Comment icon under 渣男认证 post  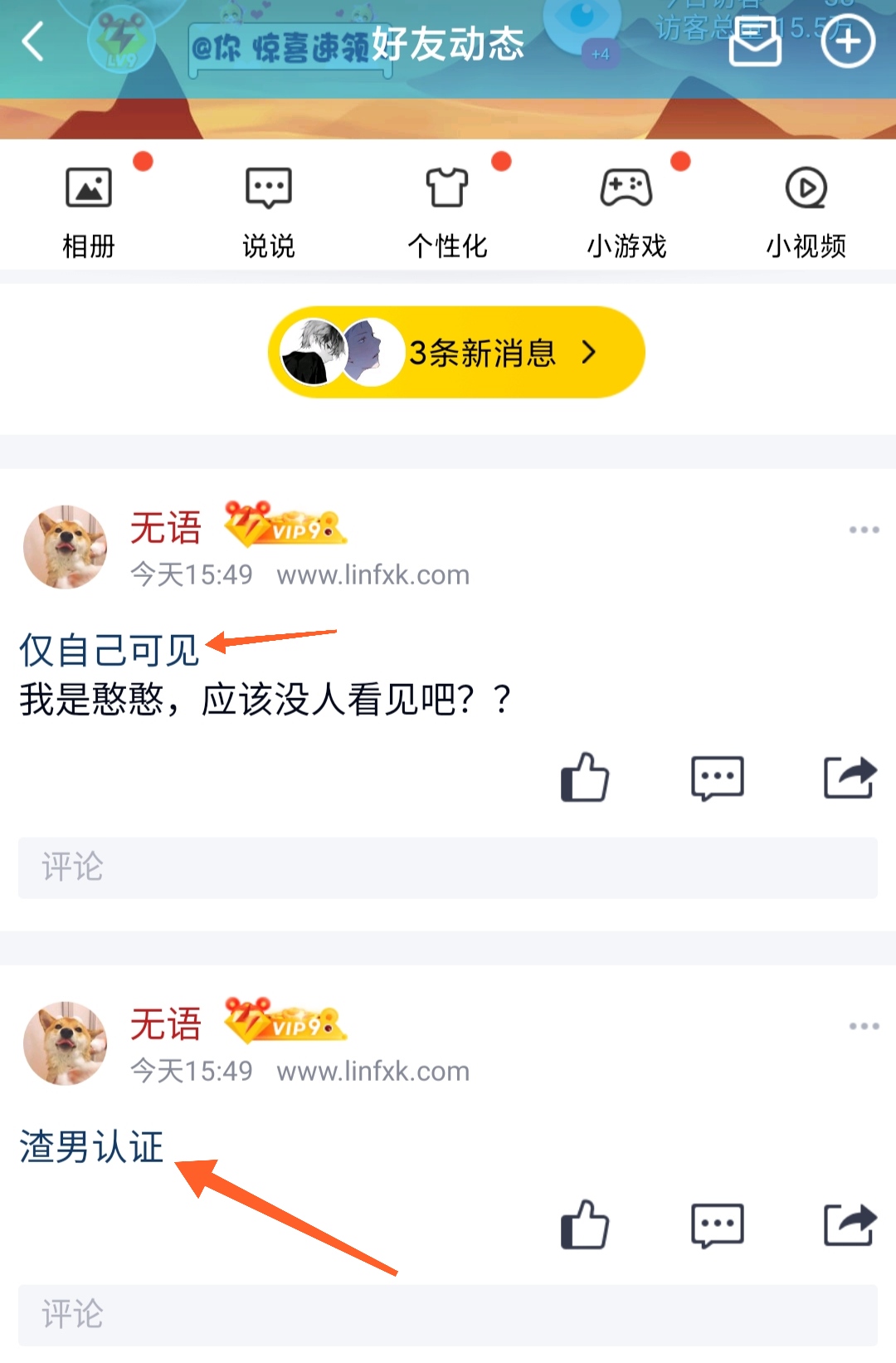click(x=718, y=1225)
